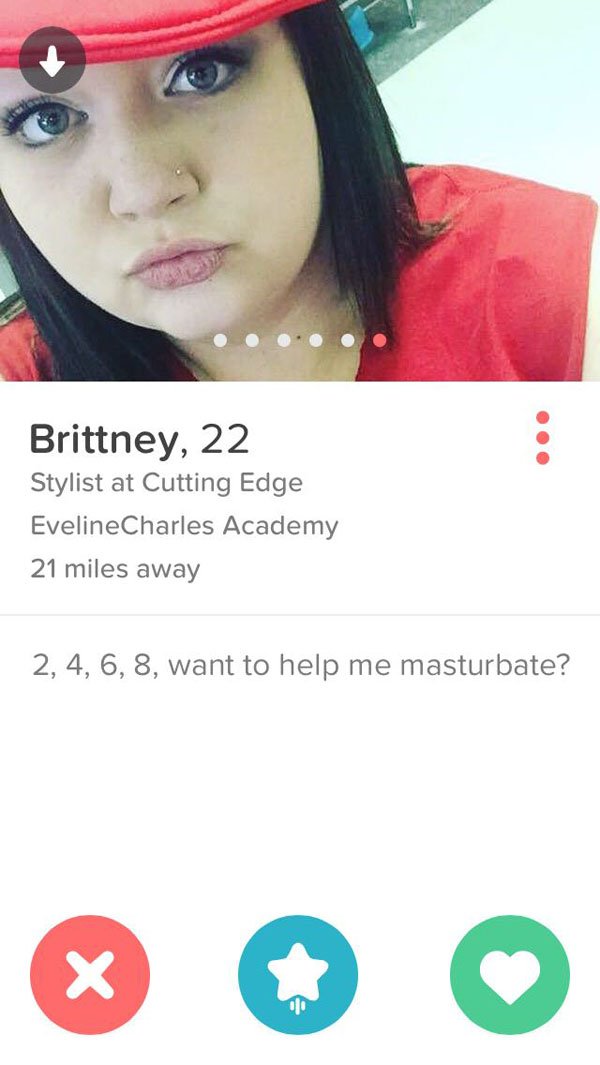The image size is (600, 1065).
Task: Reject the profile with the red X button
Action: tap(90, 975)
